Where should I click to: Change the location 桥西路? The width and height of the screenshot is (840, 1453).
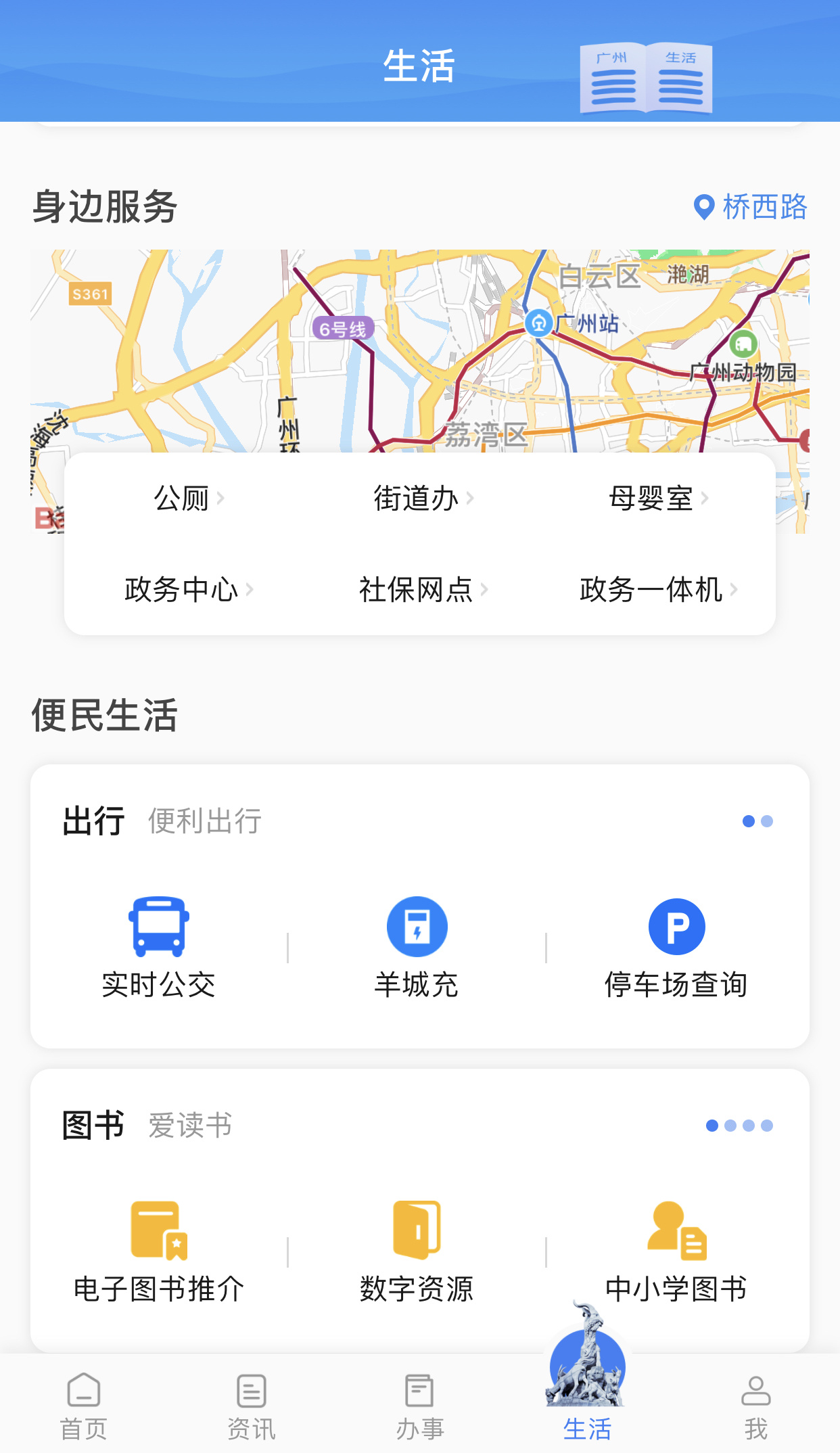pyautogui.click(x=751, y=207)
